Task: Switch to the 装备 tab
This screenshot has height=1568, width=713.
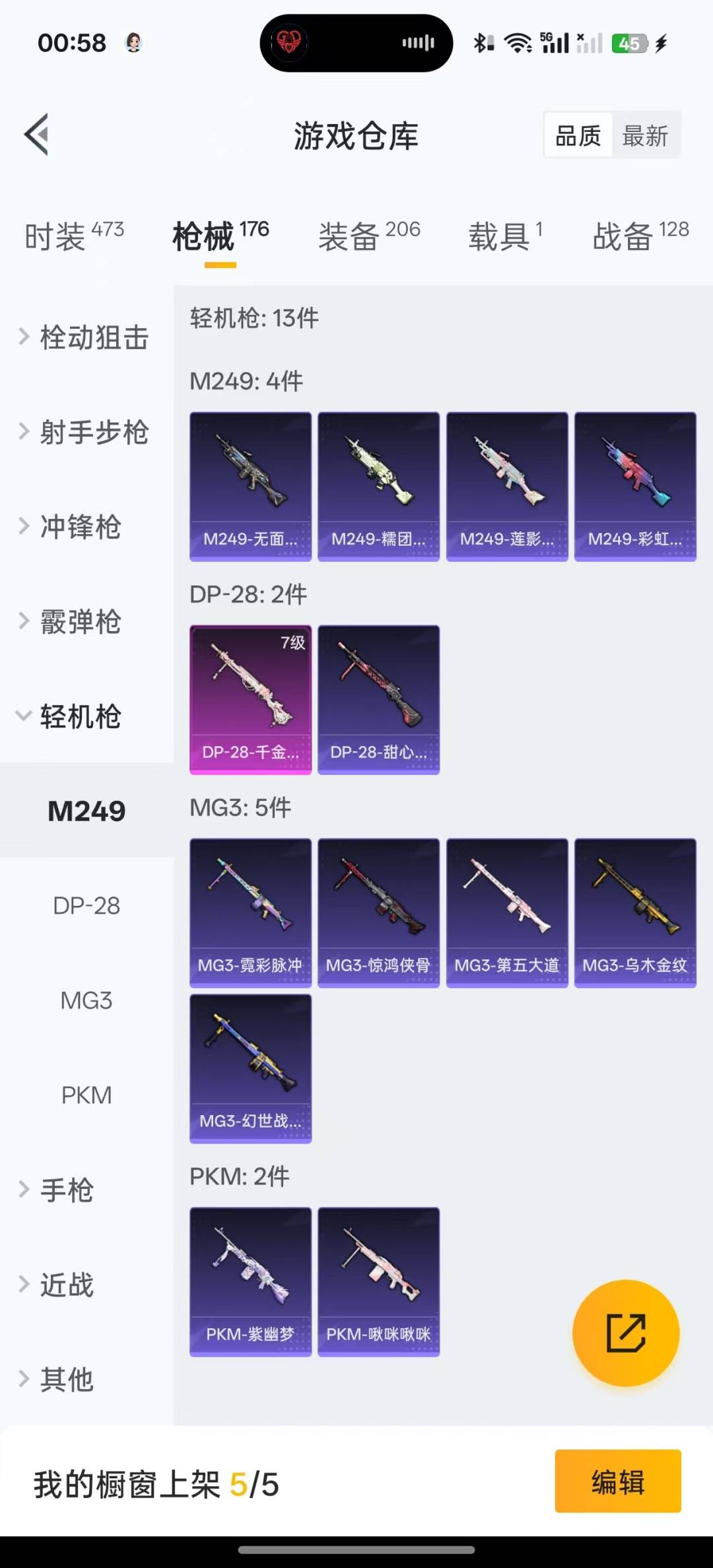Action: point(368,236)
